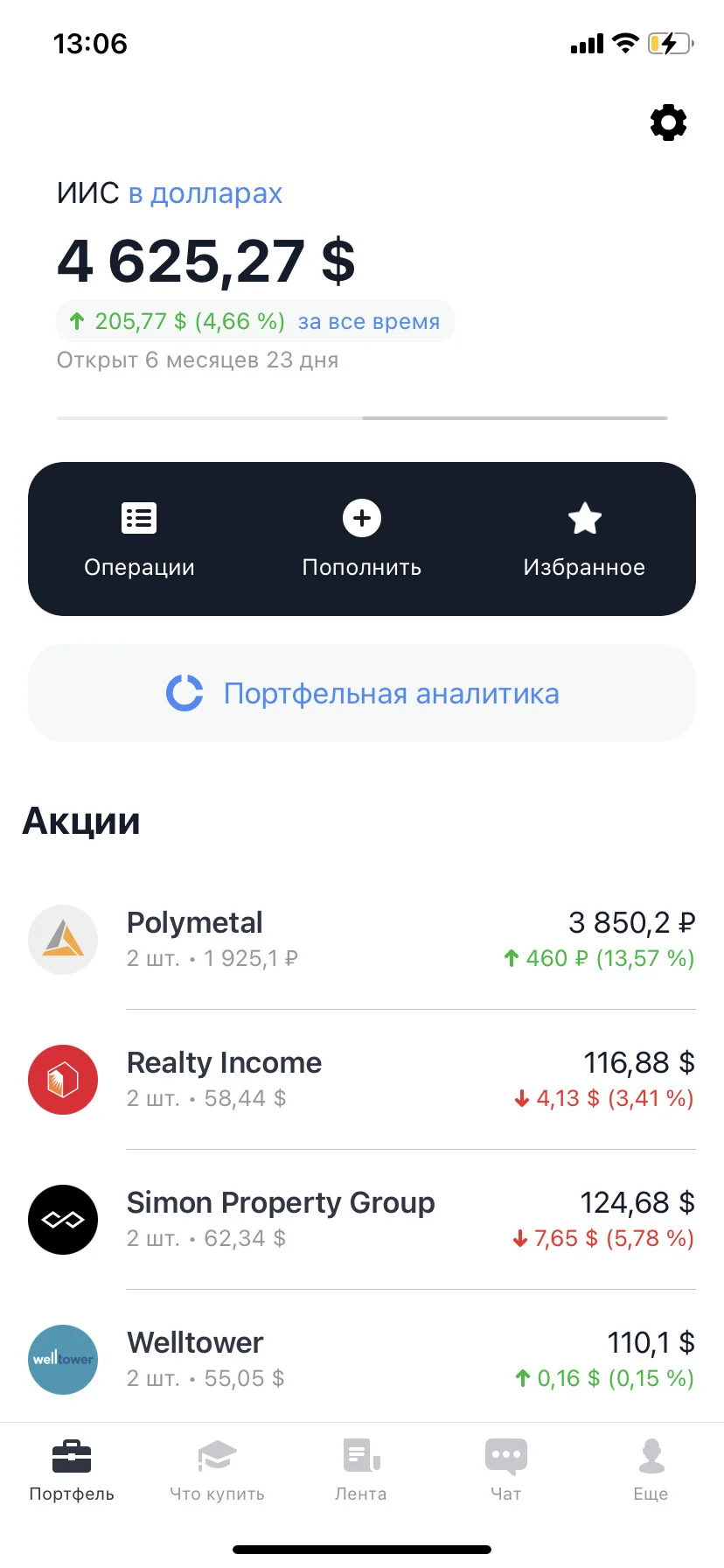Screen dimensions: 724x1568
Task: Open the Realty Income stock position
Action: coord(362,1080)
